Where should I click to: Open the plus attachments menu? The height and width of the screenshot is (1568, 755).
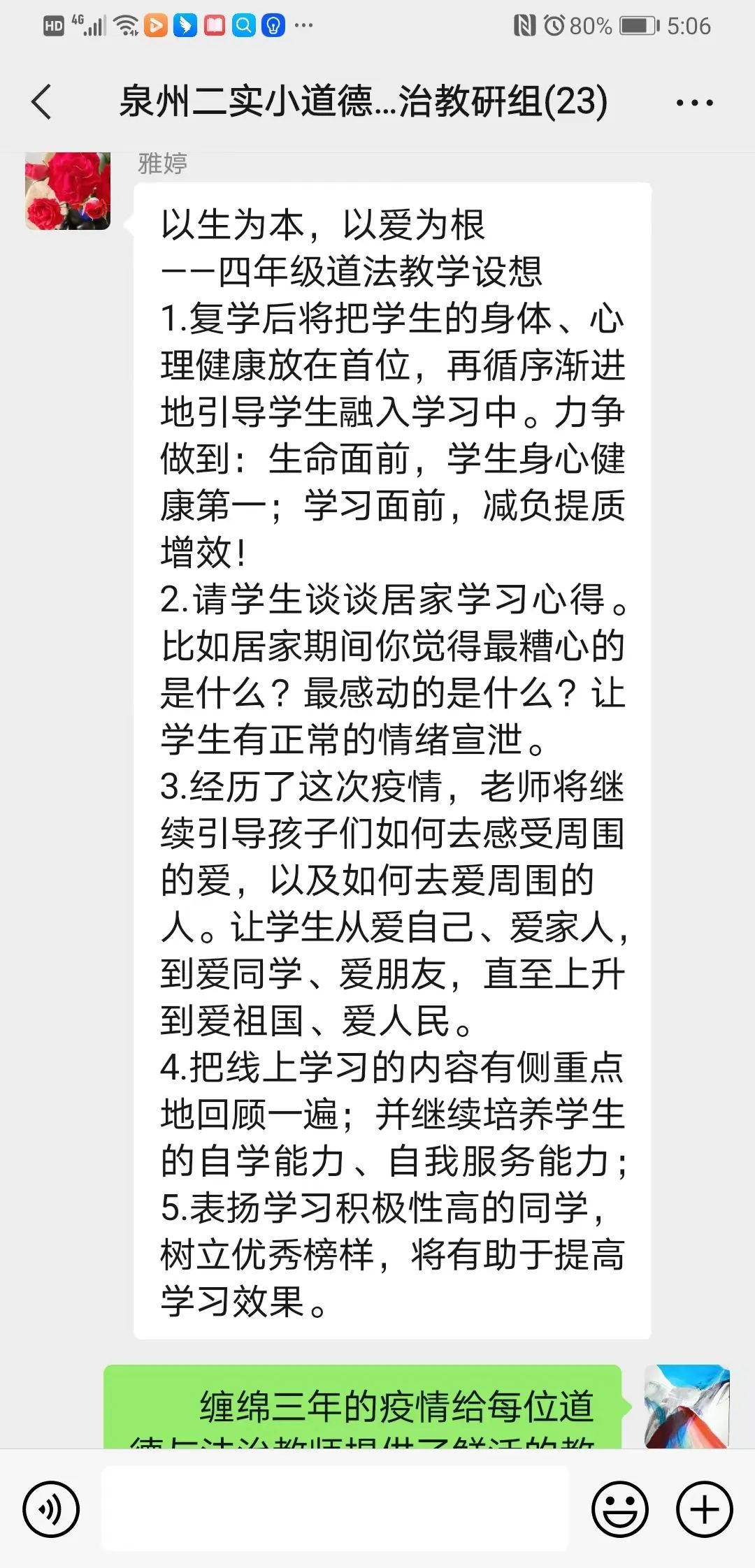(x=704, y=1509)
